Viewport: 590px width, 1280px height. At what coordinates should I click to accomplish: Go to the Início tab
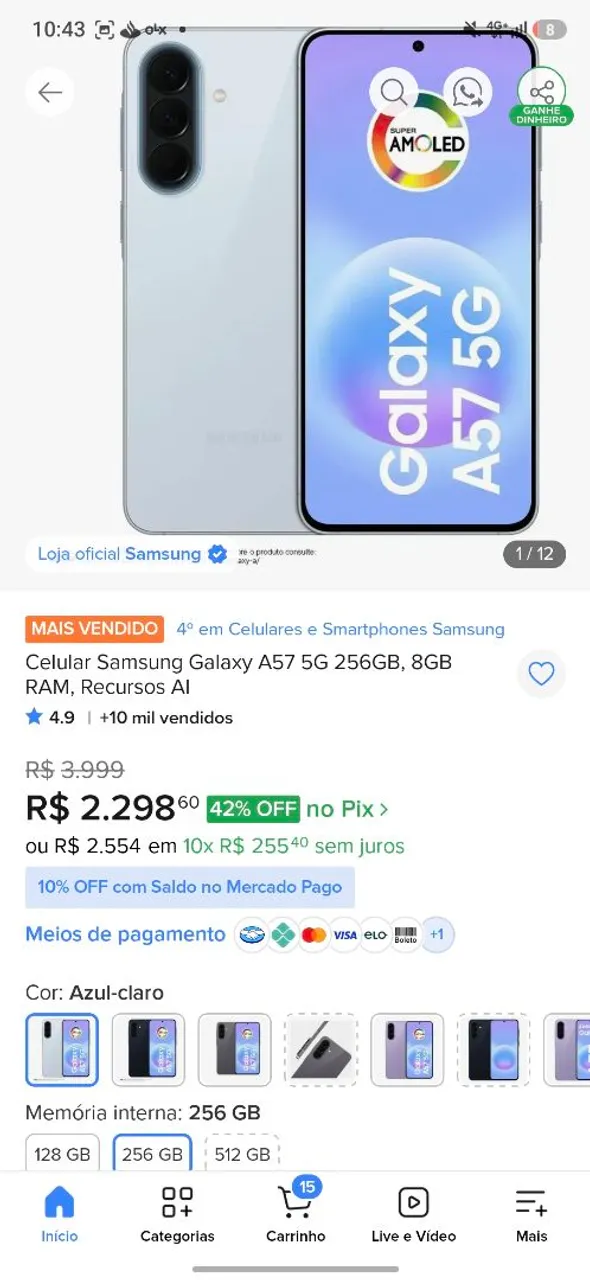tap(59, 1213)
